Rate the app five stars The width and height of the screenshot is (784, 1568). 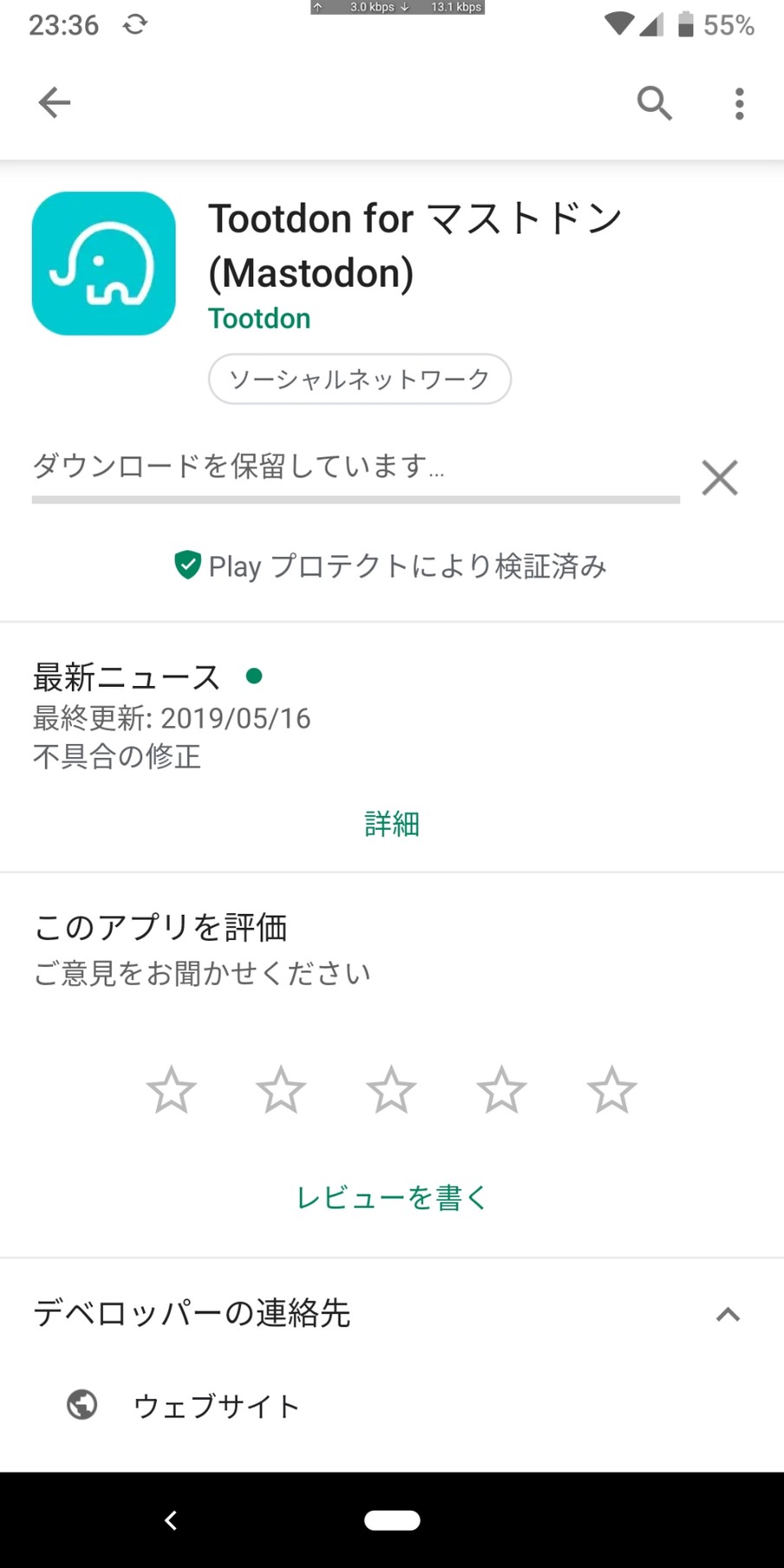pyautogui.click(x=612, y=1089)
